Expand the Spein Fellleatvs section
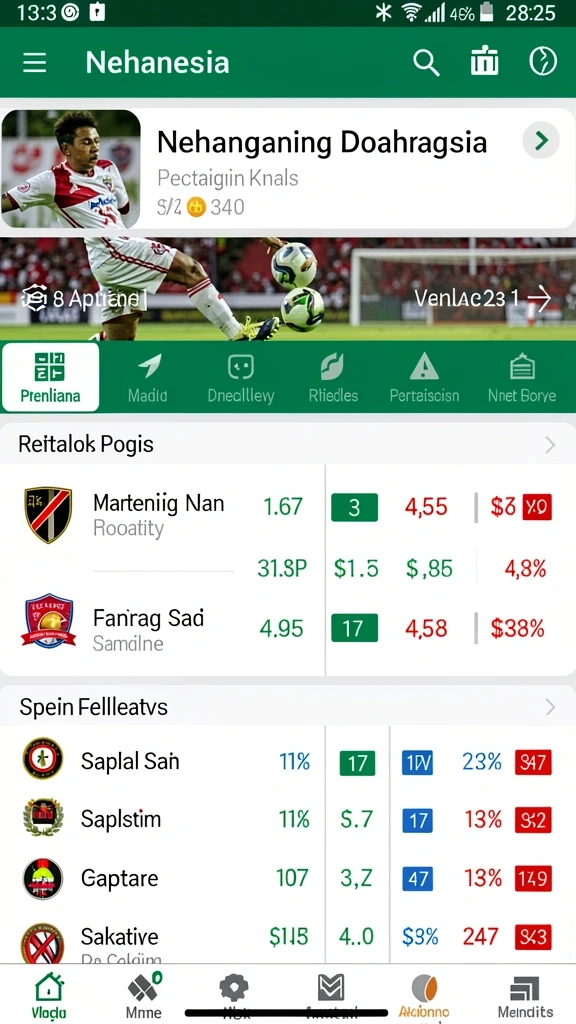The image size is (576, 1024). [288, 707]
